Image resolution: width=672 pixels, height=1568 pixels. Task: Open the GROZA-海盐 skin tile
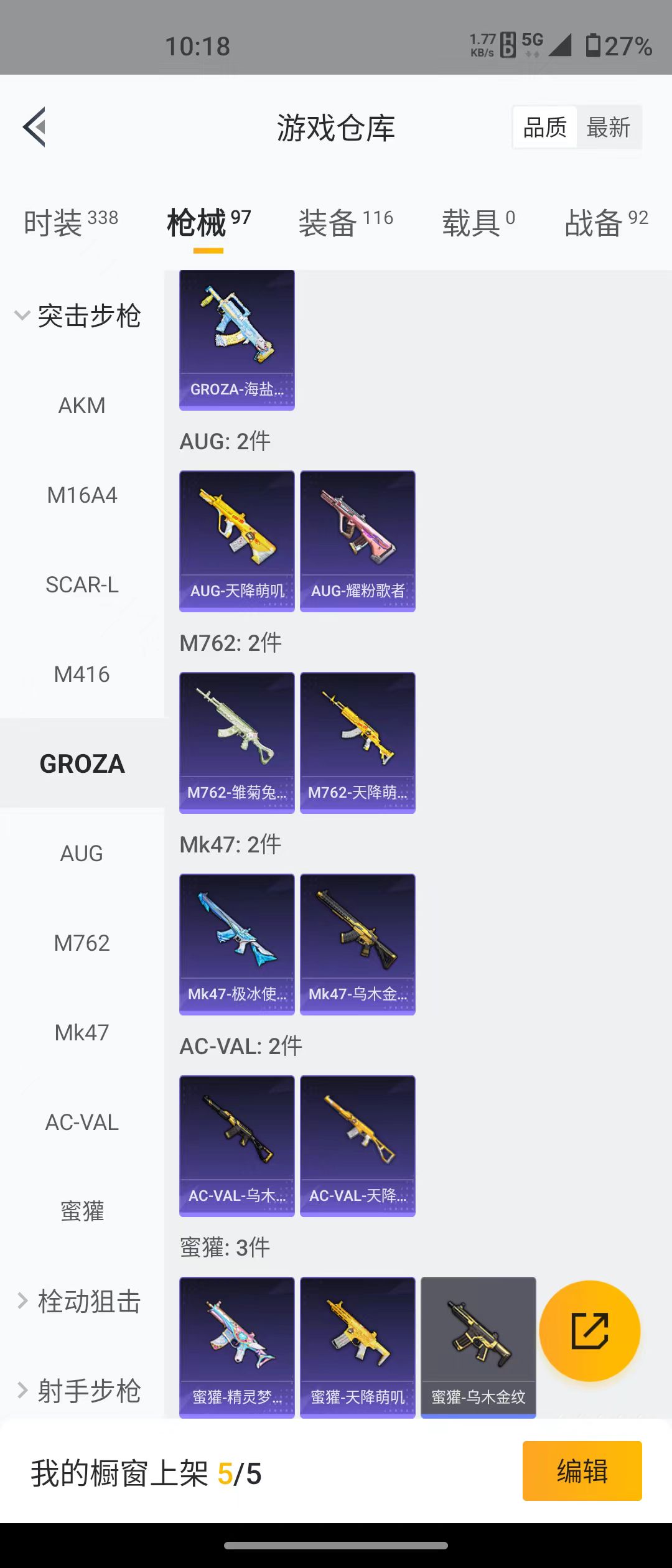236,340
